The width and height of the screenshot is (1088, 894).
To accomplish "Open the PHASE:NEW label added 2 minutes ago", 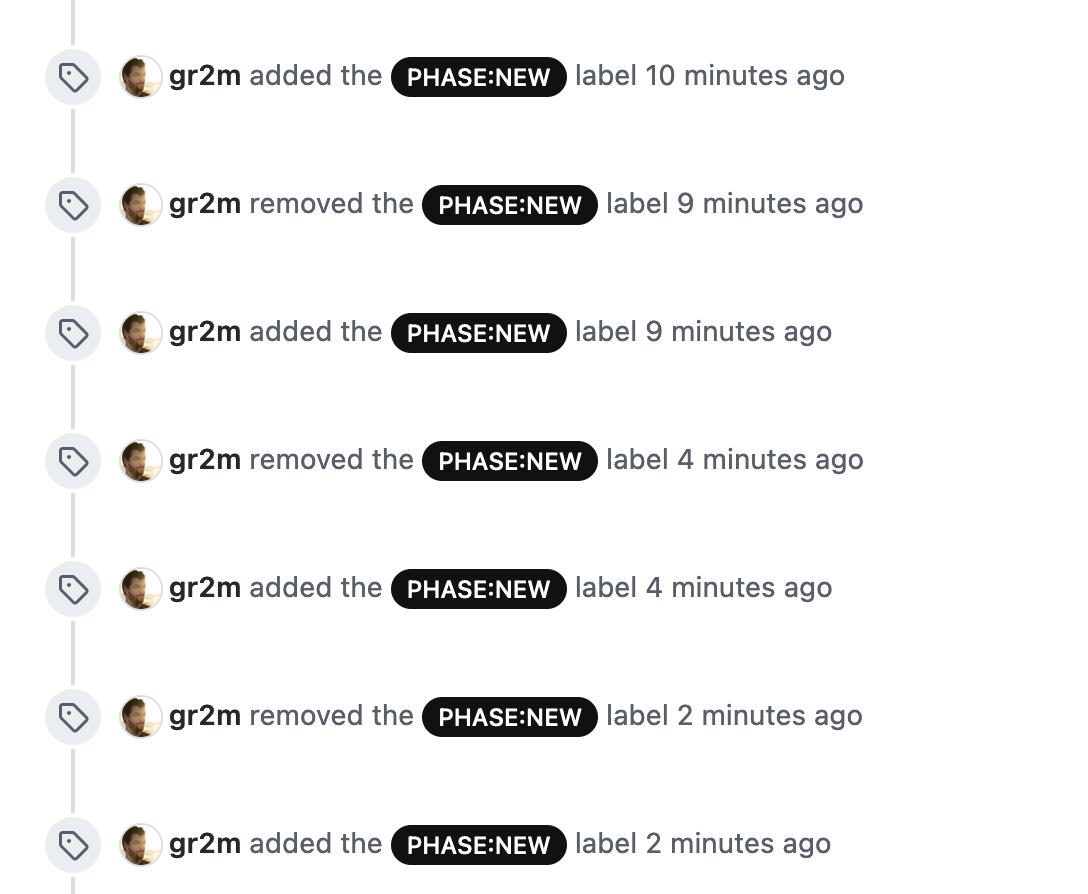I will click(x=478, y=845).
